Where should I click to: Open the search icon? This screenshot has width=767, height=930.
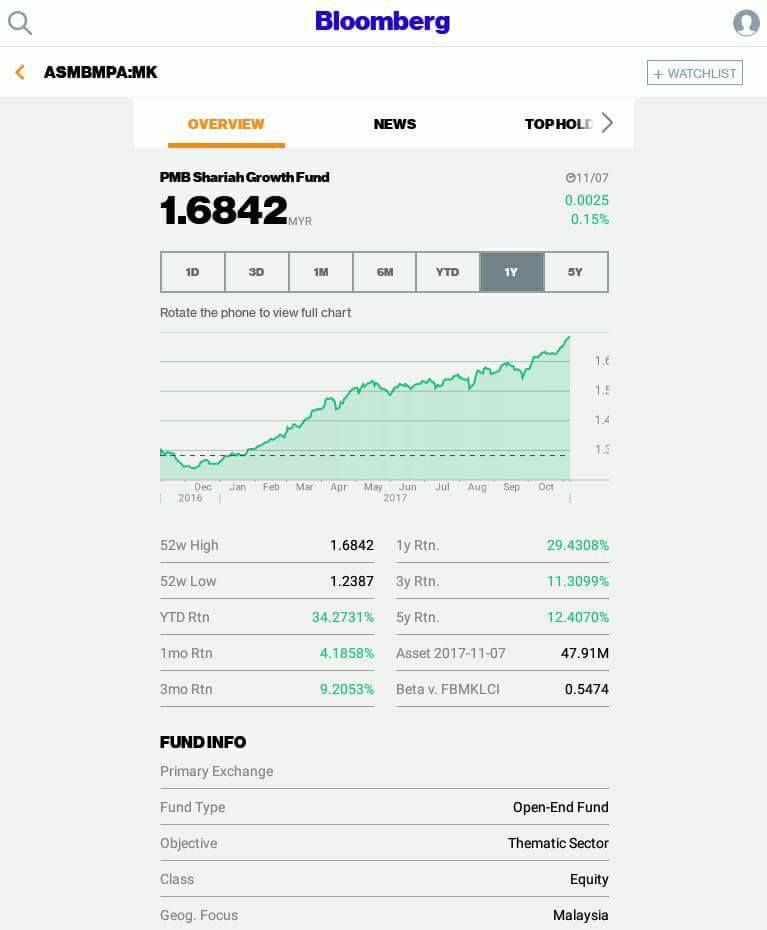coord(20,23)
